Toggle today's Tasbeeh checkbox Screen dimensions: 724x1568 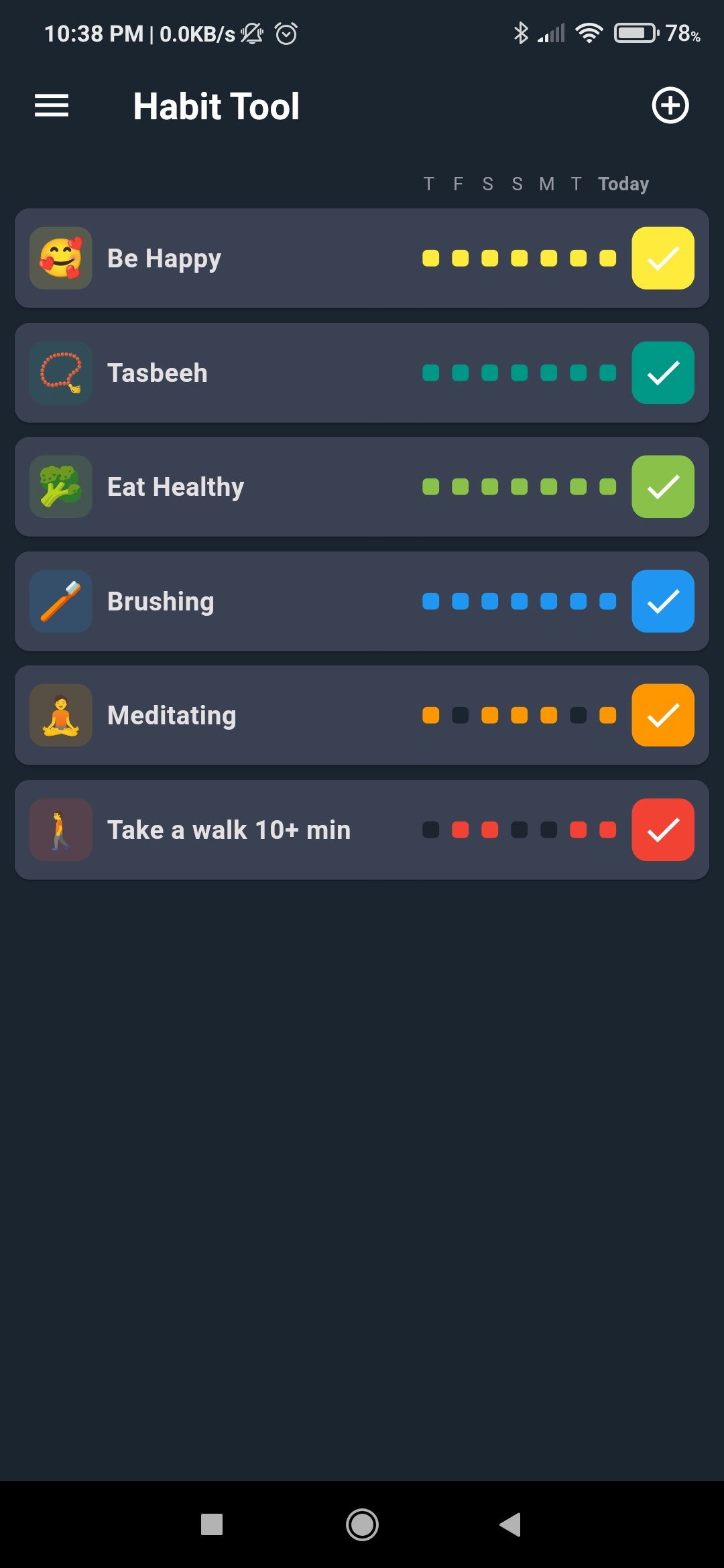tap(662, 373)
